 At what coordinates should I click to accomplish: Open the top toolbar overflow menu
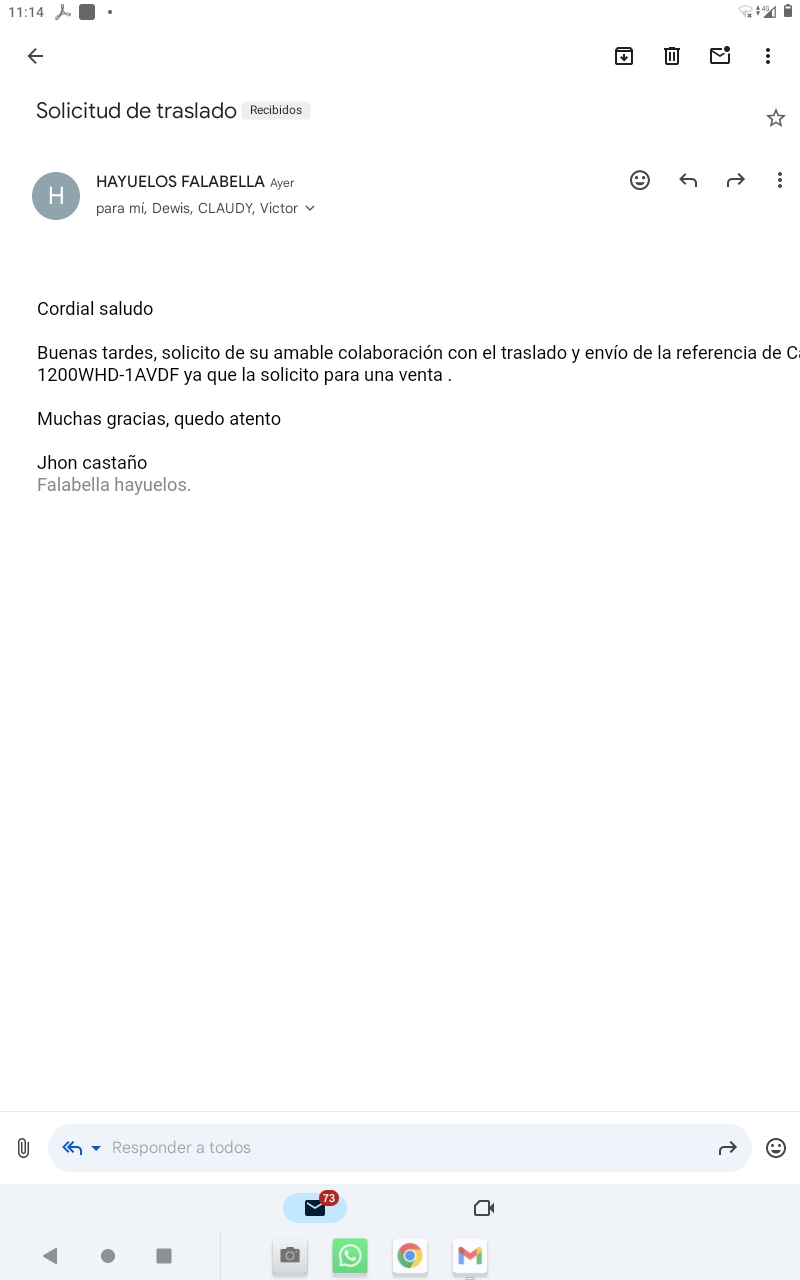768,56
